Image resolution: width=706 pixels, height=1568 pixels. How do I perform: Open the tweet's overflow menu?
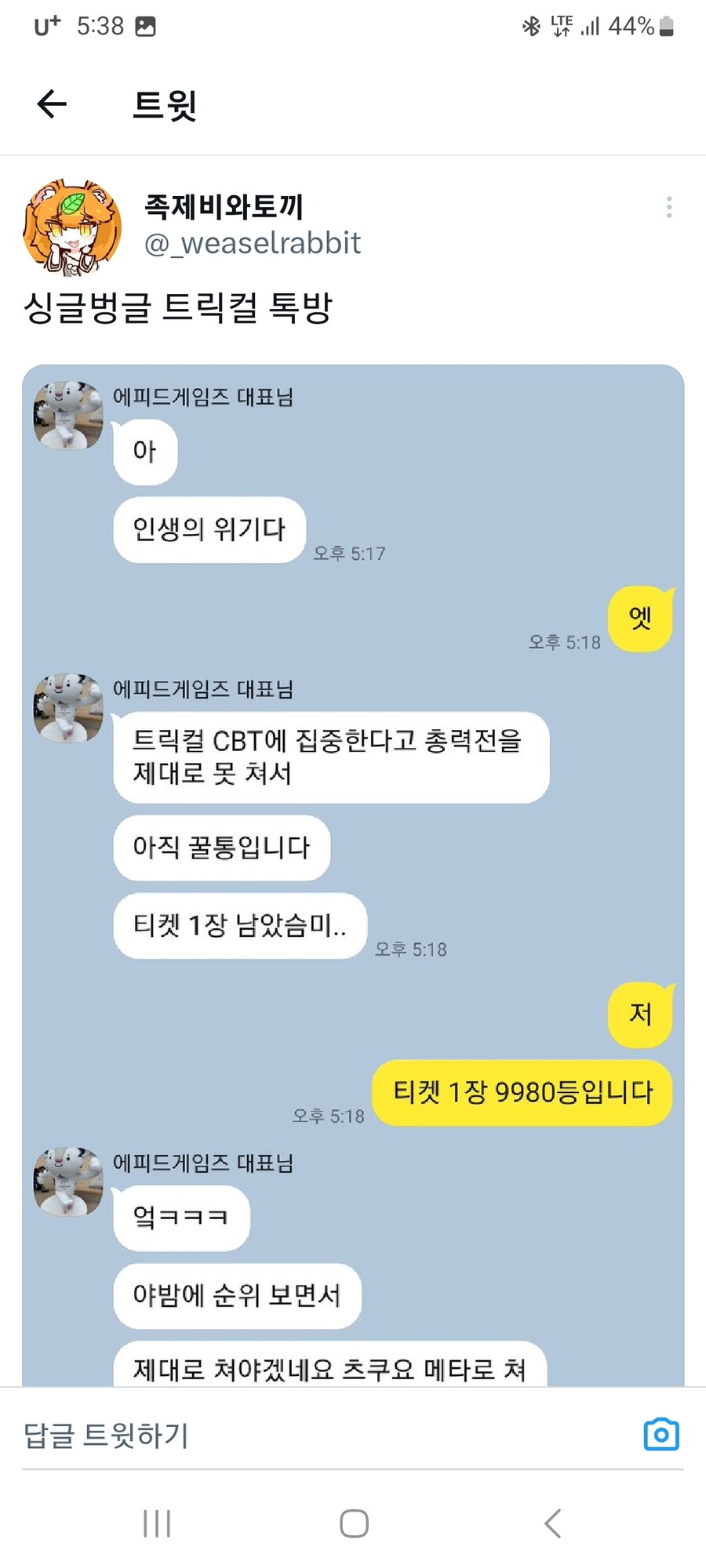click(668, 207)
